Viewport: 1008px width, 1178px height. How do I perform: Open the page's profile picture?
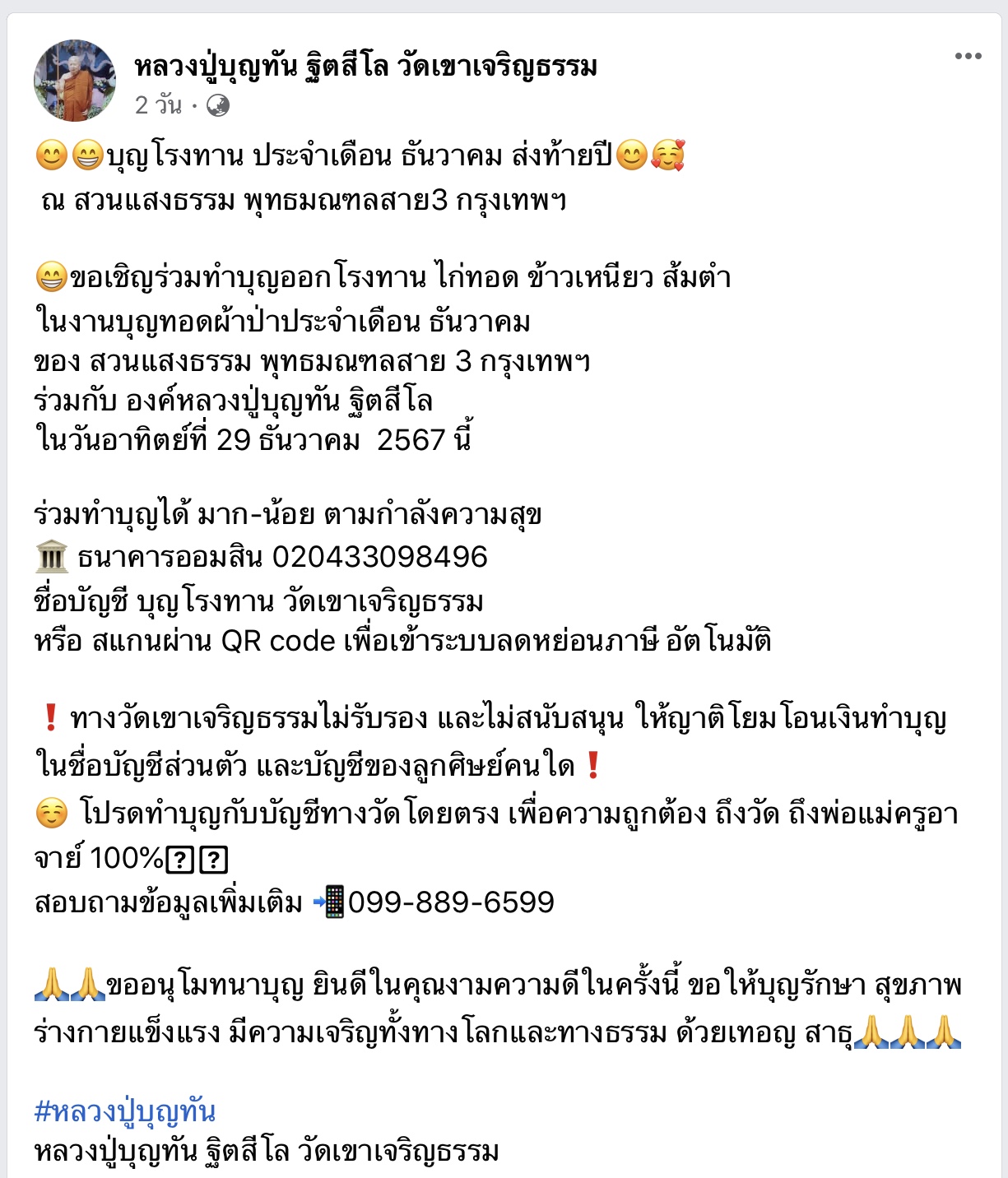click(75, 81)
